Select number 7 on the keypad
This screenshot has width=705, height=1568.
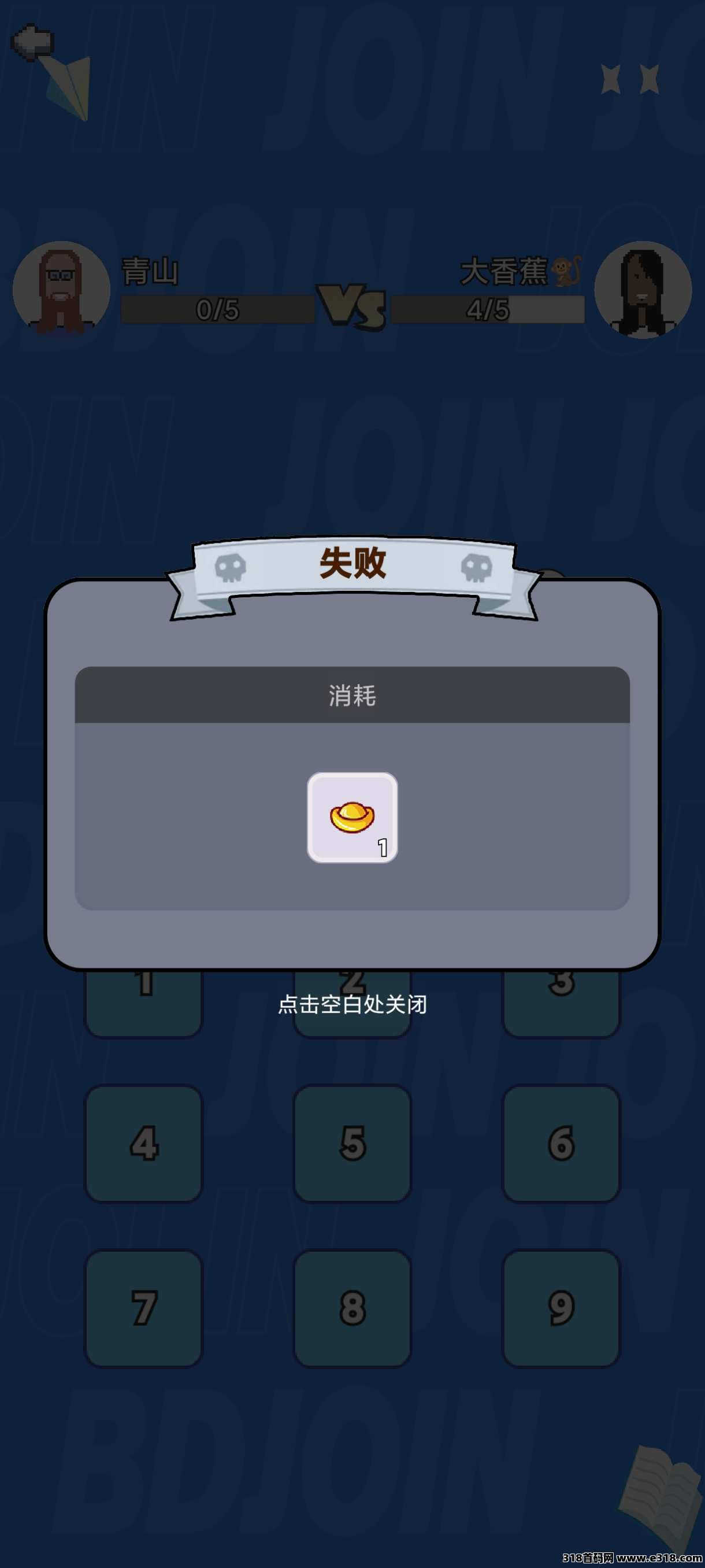pos(143,1308)
